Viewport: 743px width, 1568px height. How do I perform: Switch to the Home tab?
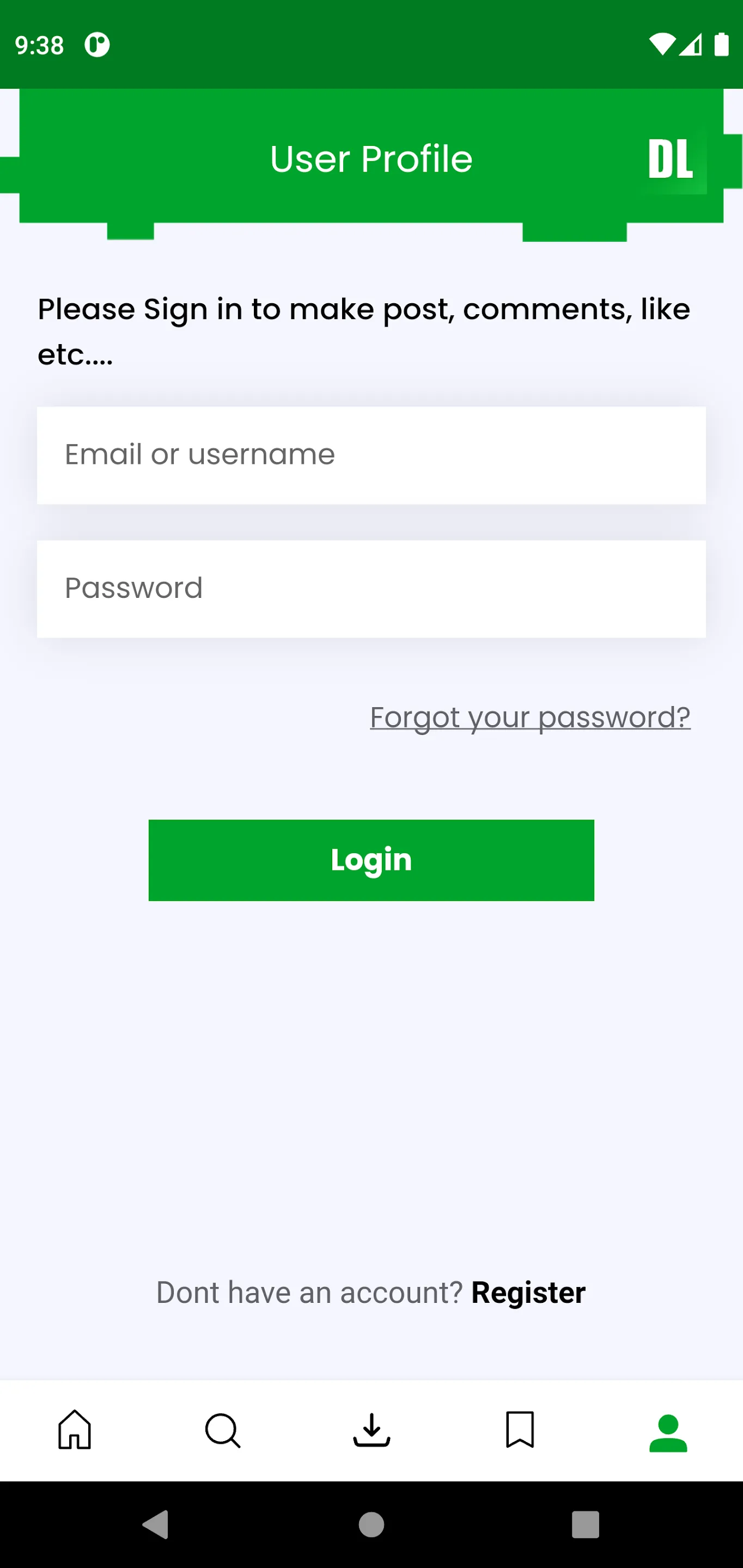pos(74,1430)
